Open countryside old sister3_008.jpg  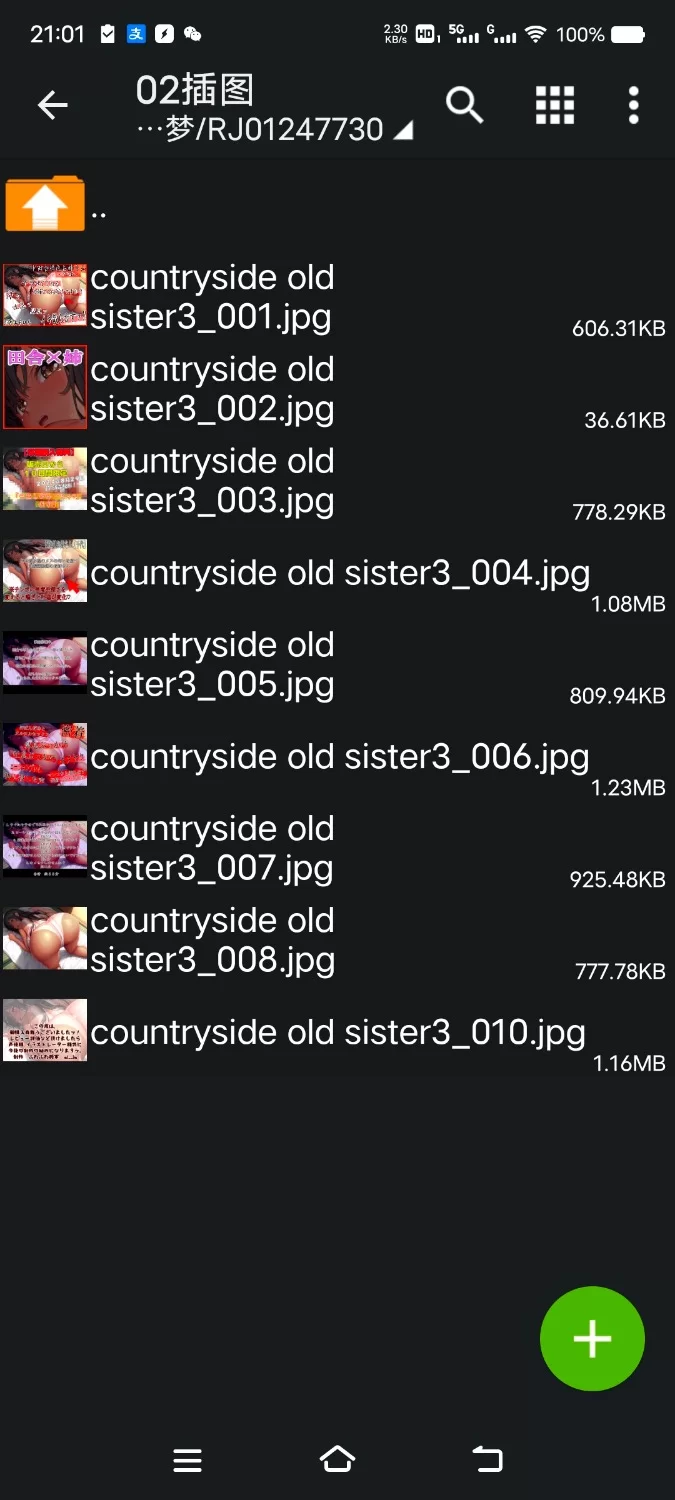pyautogui.click(x=212, y=941)
